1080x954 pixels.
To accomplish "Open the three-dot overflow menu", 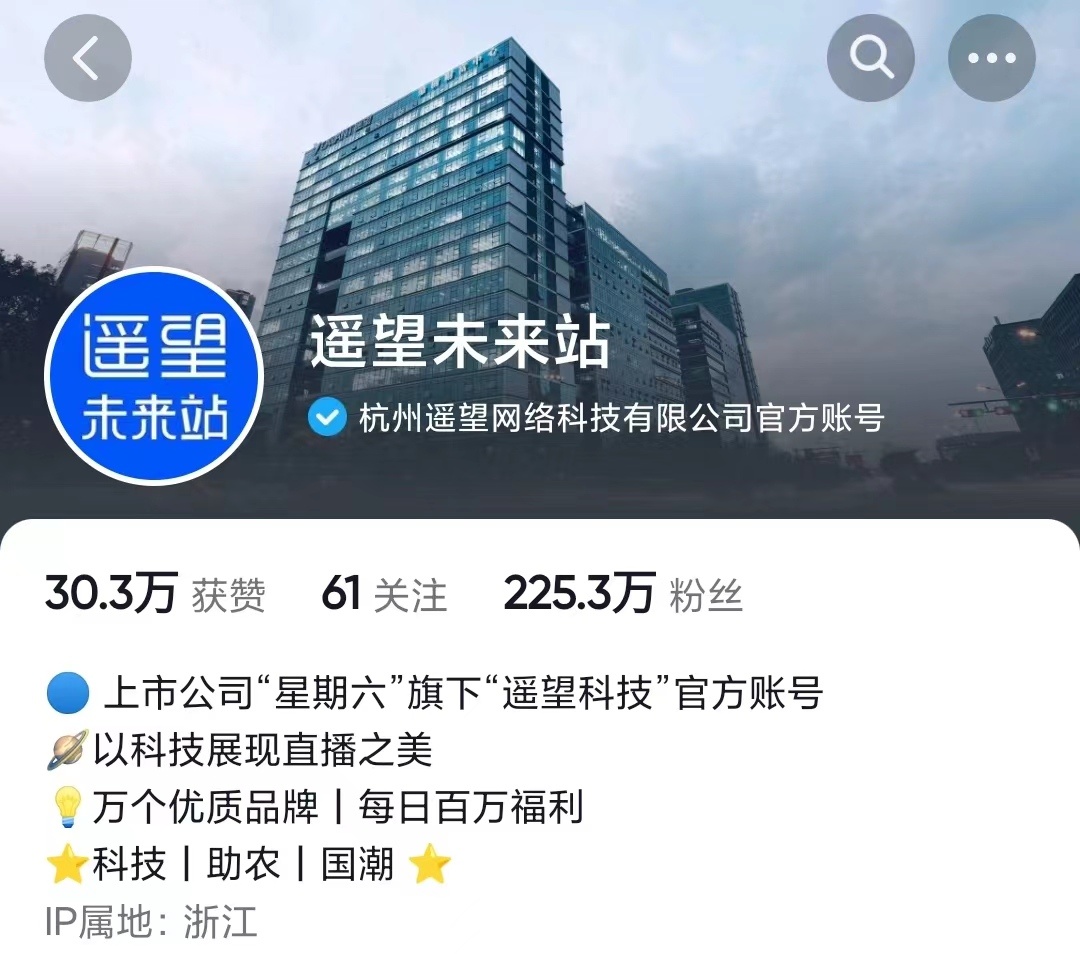I will click(991, 58).
